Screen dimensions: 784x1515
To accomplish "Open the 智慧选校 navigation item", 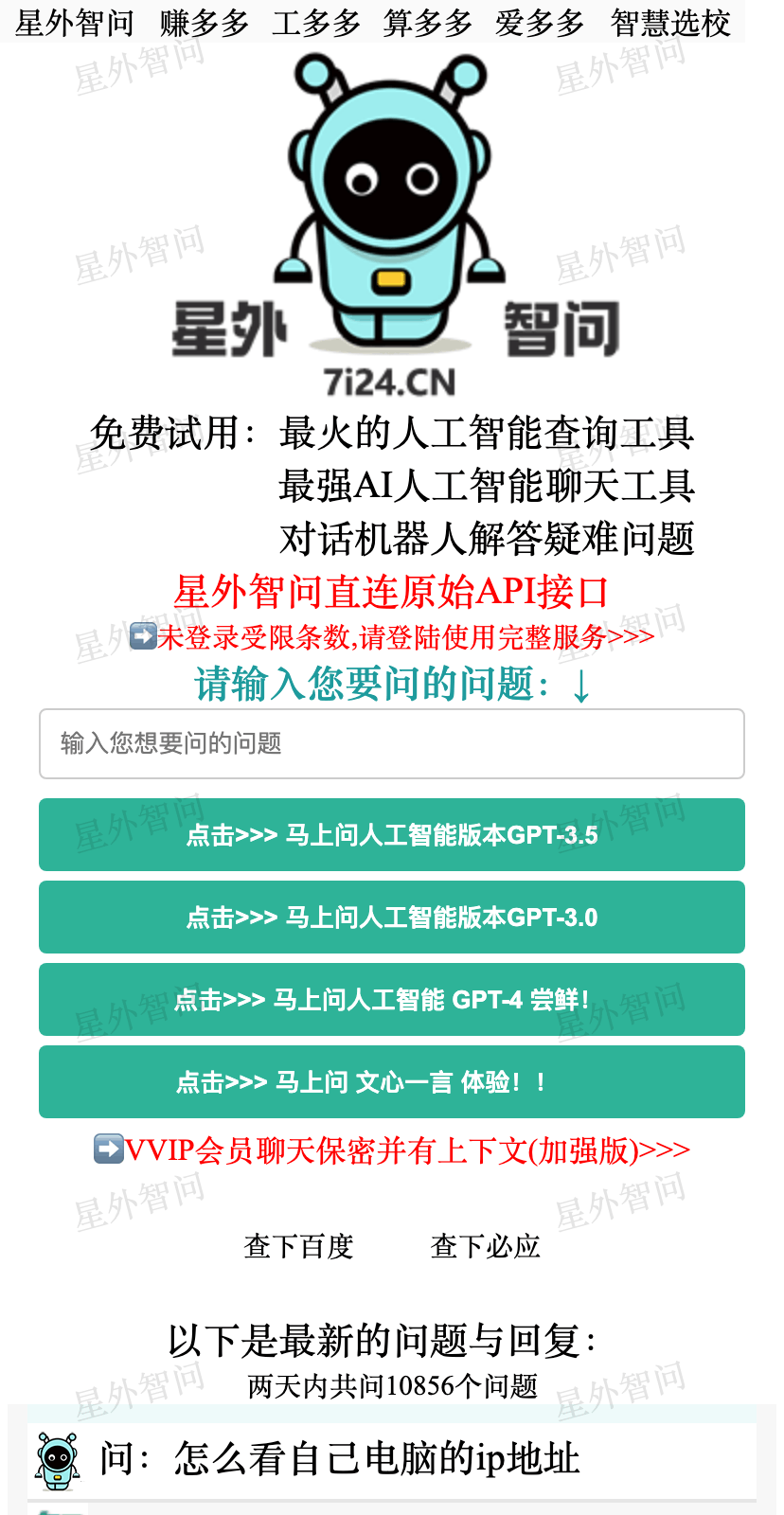I will click(x=670, y=23).
